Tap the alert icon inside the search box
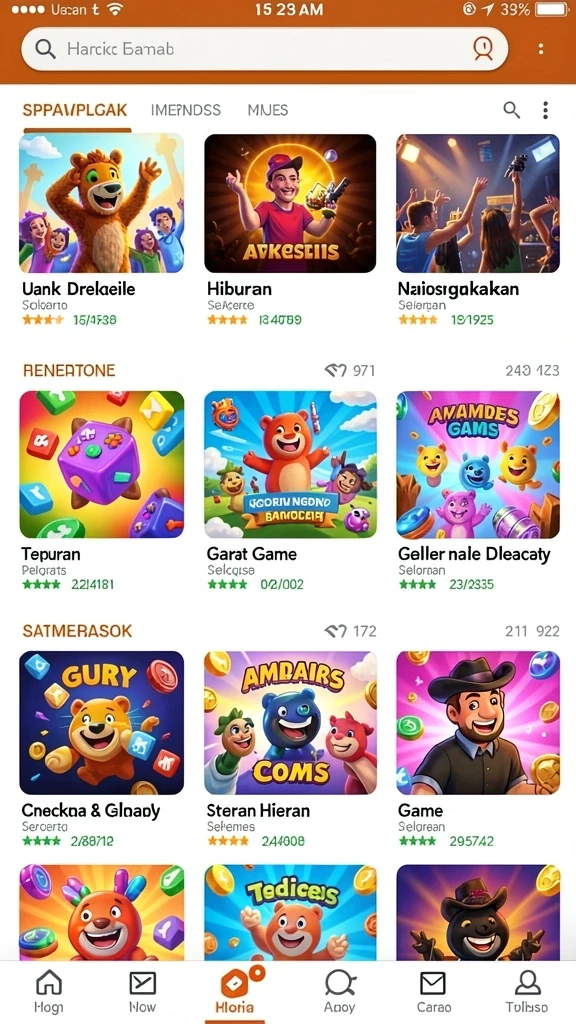 click(483, 48)
